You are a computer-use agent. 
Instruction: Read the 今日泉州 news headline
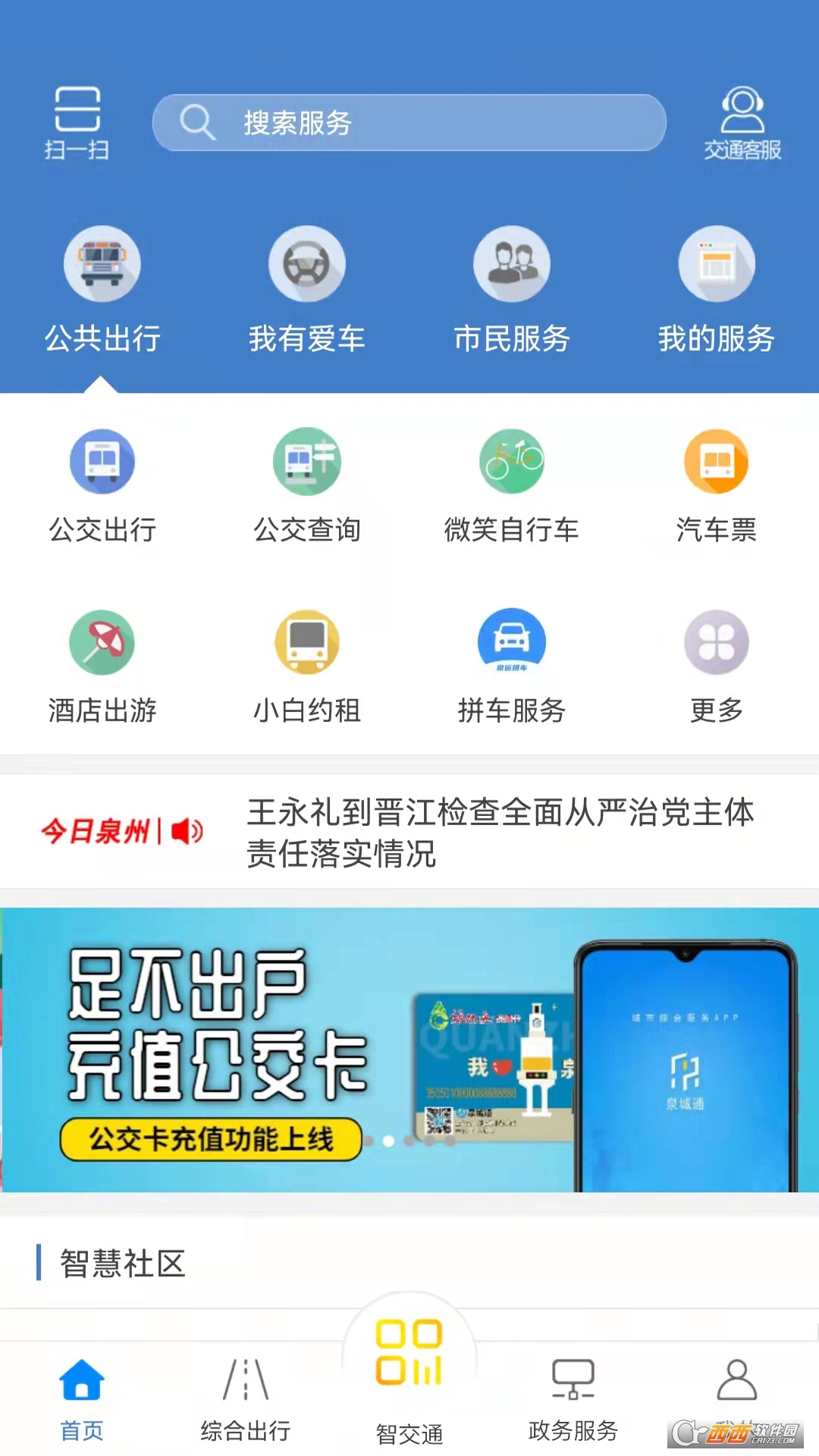coord(500,832)
